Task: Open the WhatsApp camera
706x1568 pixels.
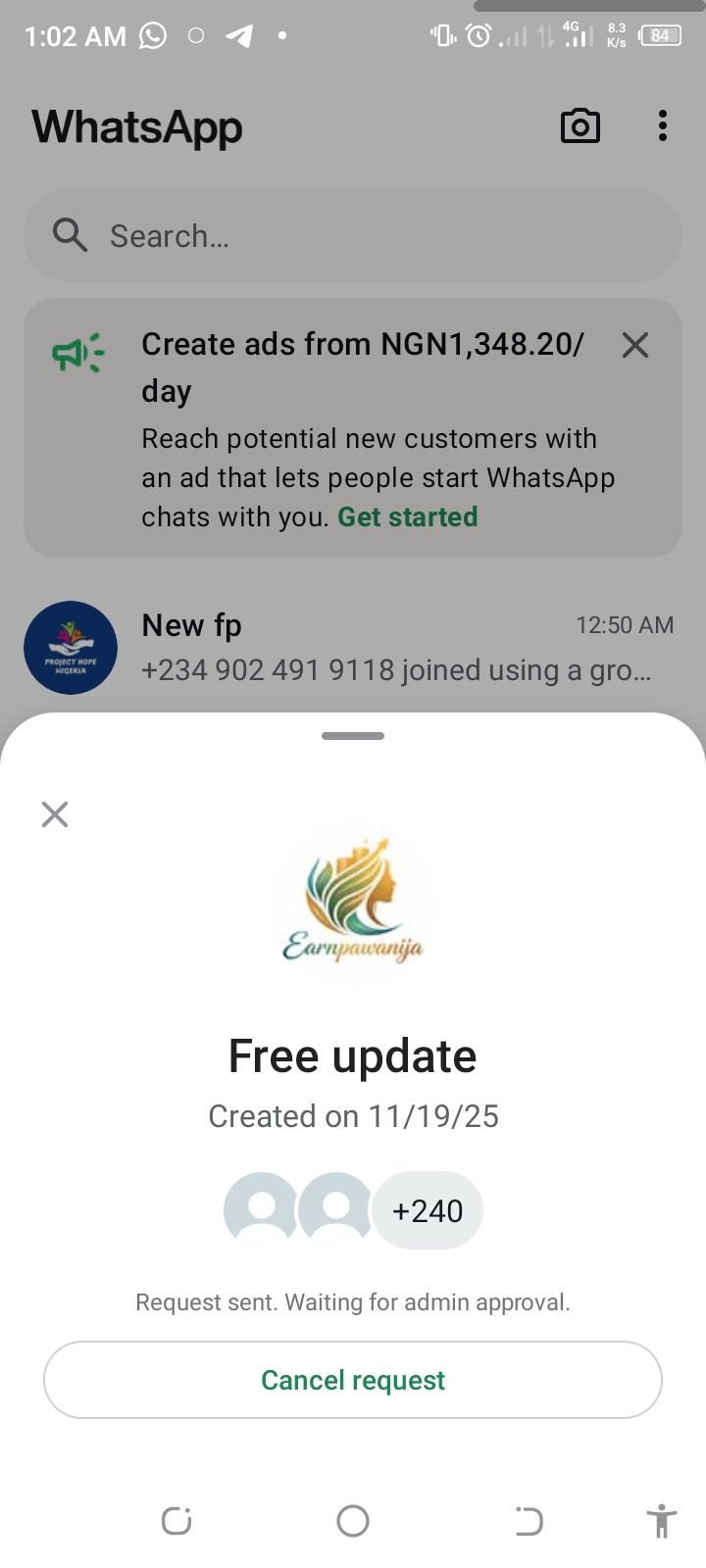Action: click(x=580, y=126)
